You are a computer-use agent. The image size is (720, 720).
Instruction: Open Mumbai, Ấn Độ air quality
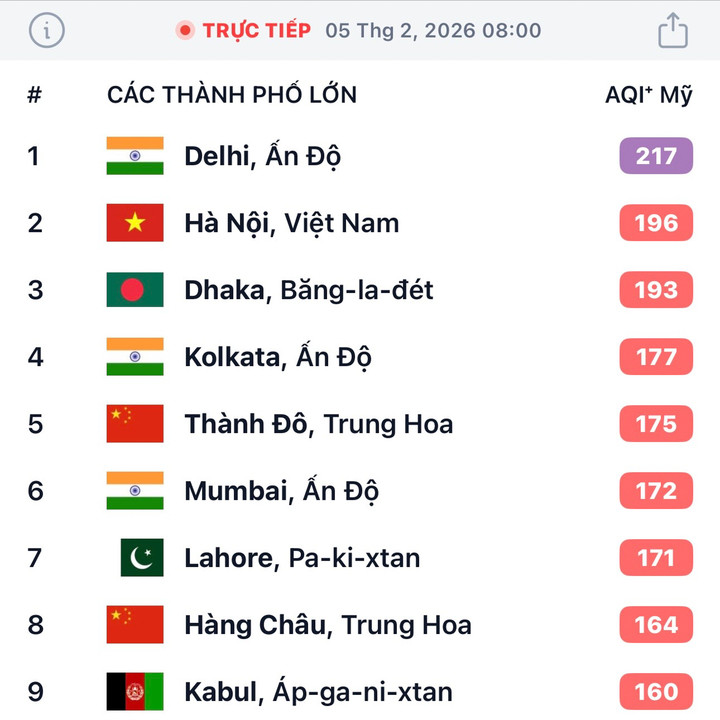pyautogui.click(x=281, y=491)
